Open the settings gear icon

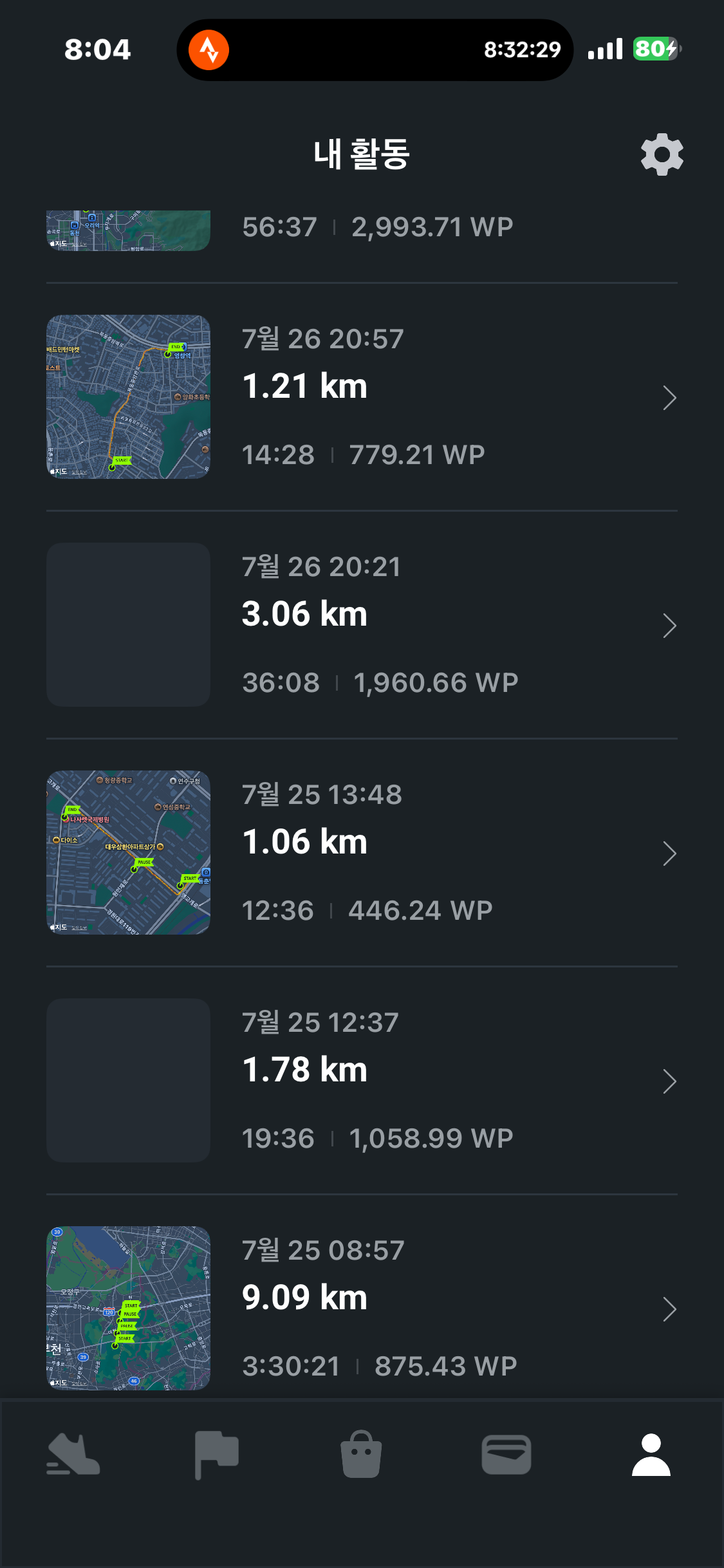(x=662, y=154)
